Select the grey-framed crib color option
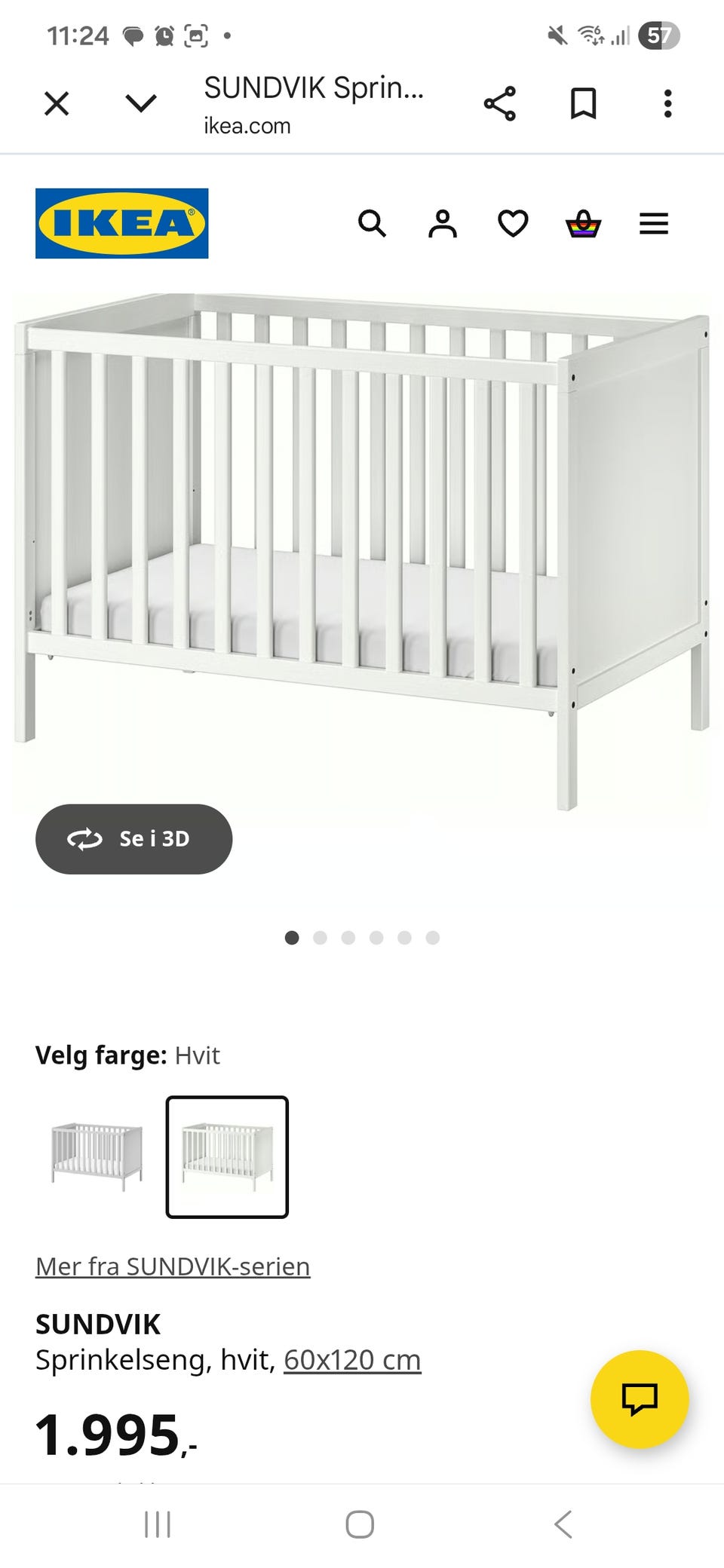724x1568 pixels. pos(97,1156)
